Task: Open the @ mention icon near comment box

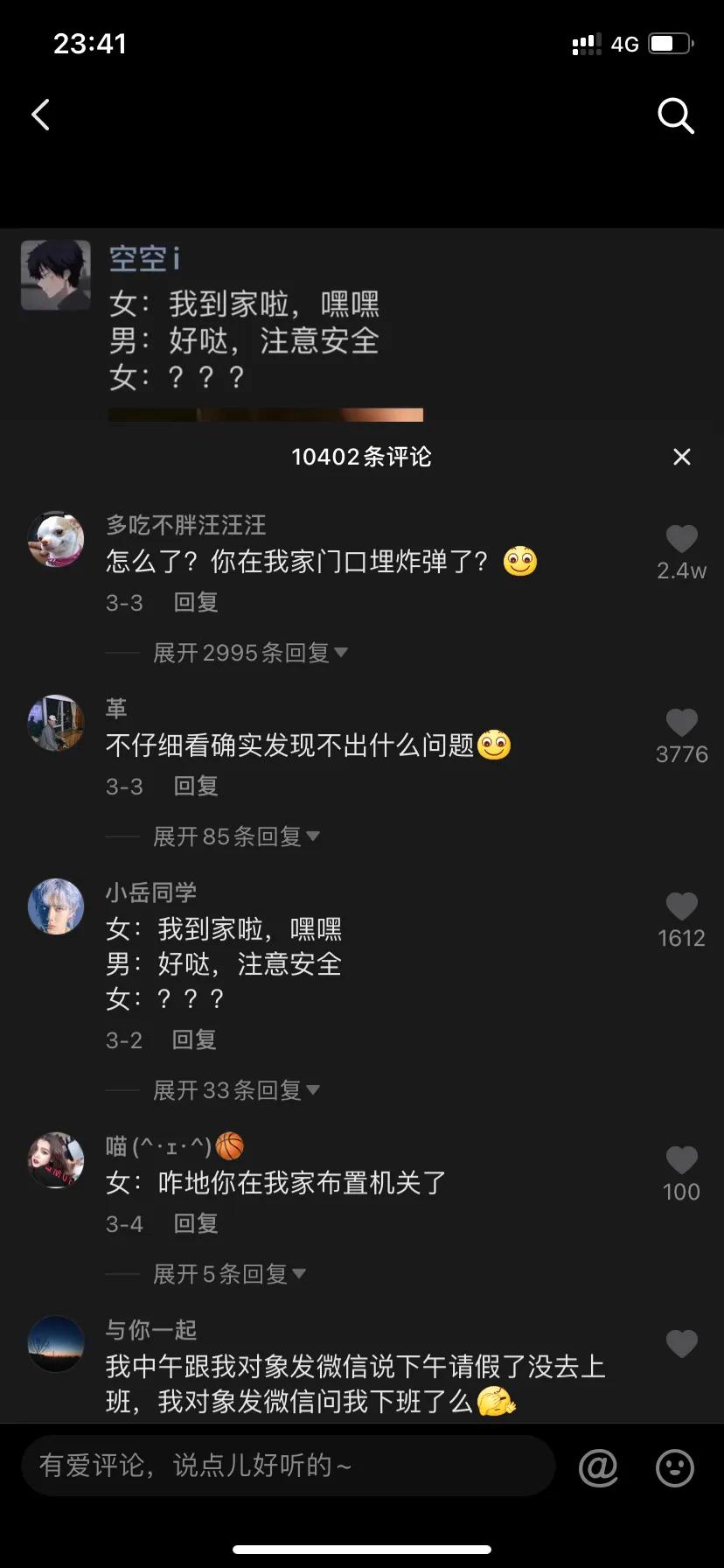Action: pos(598,1466)
